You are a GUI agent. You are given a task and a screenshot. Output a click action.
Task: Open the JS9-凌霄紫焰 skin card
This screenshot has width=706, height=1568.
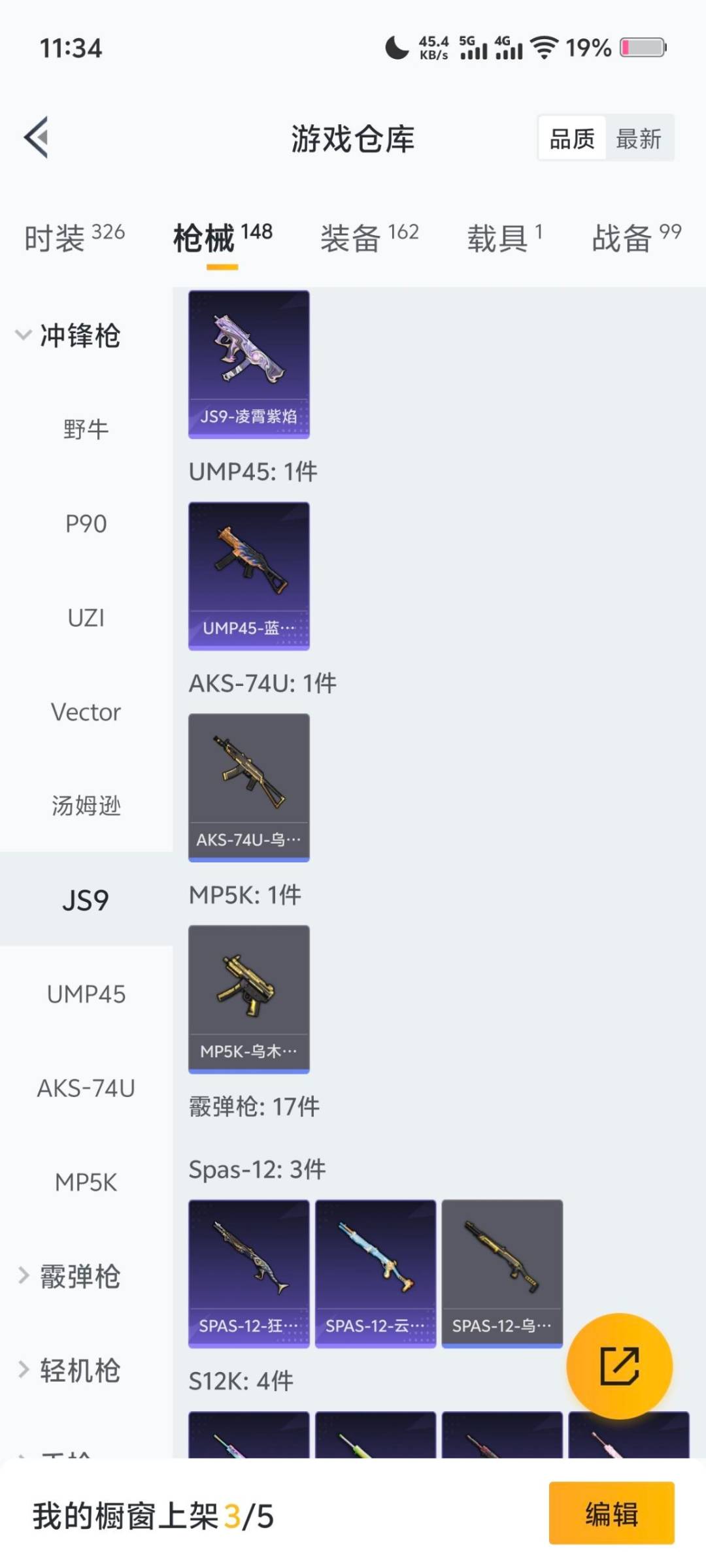click(249, 365)
